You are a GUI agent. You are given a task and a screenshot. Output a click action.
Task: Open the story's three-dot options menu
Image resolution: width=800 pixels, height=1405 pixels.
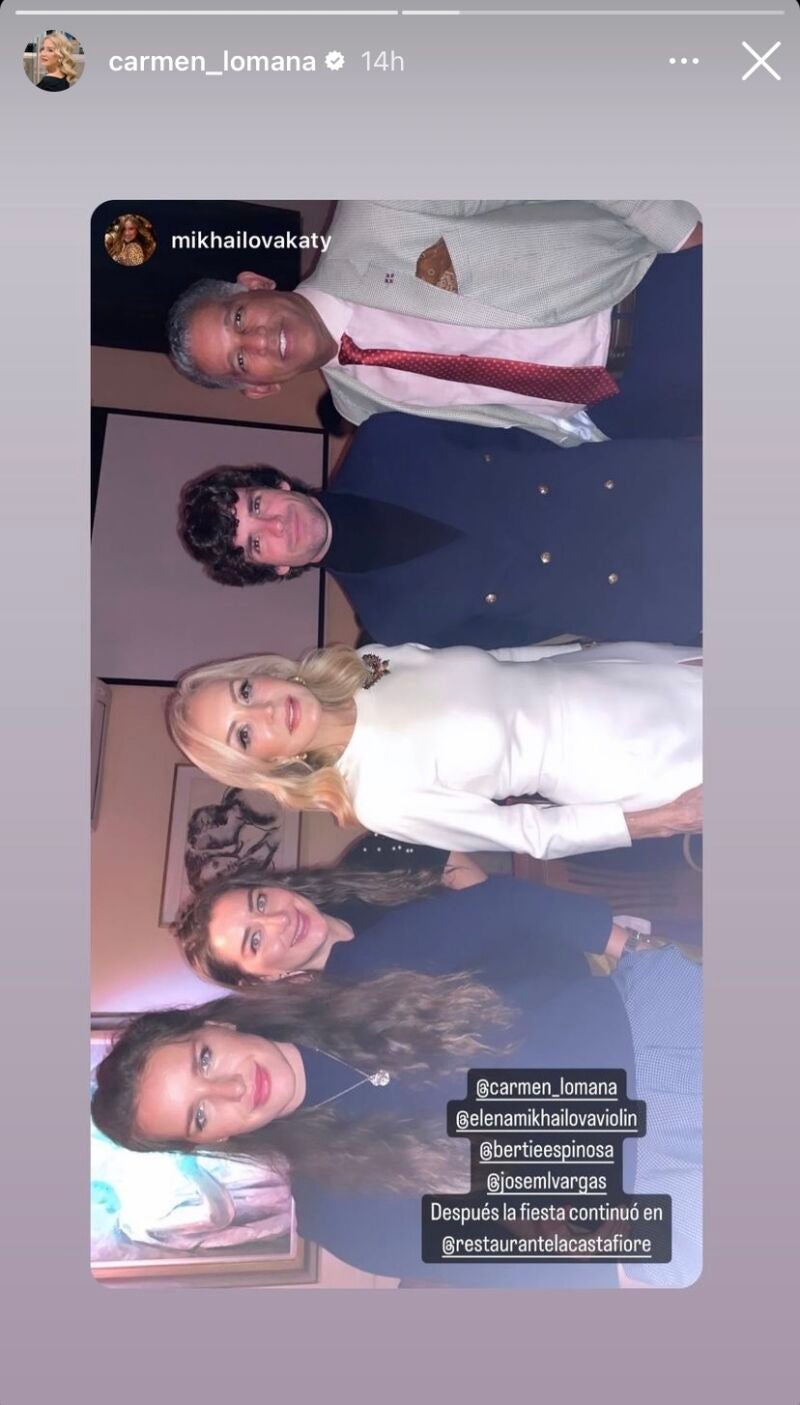(x=684, y=61)
